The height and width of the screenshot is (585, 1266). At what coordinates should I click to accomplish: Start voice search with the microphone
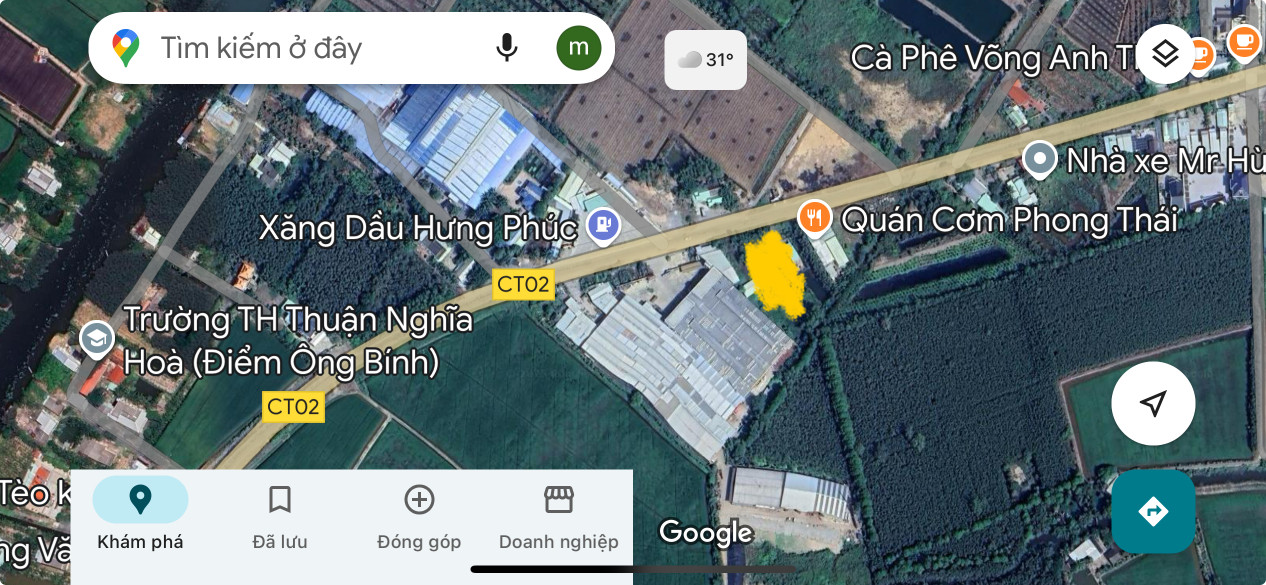[507, 47]
